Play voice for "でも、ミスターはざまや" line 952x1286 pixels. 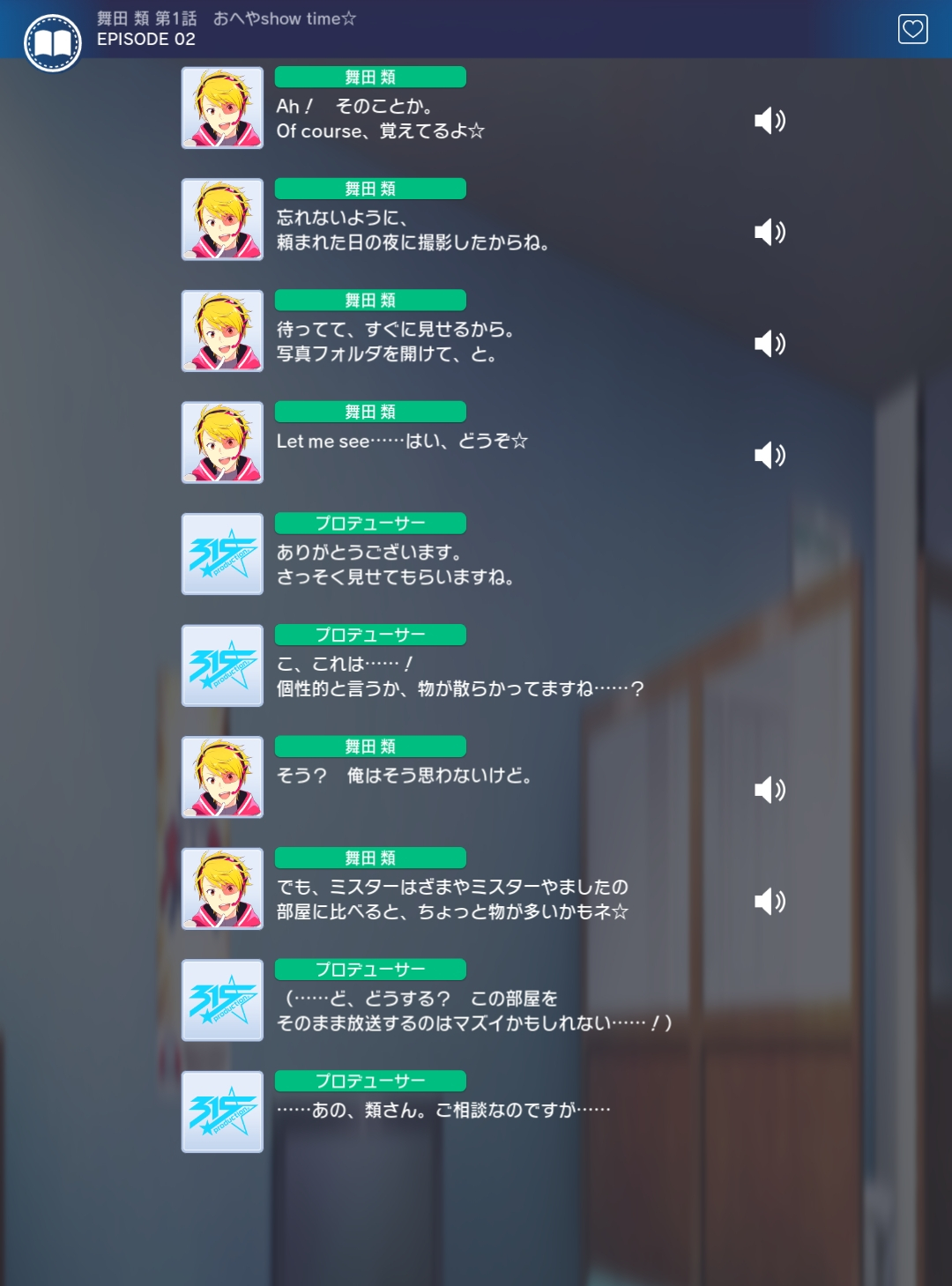click(770, 901)
